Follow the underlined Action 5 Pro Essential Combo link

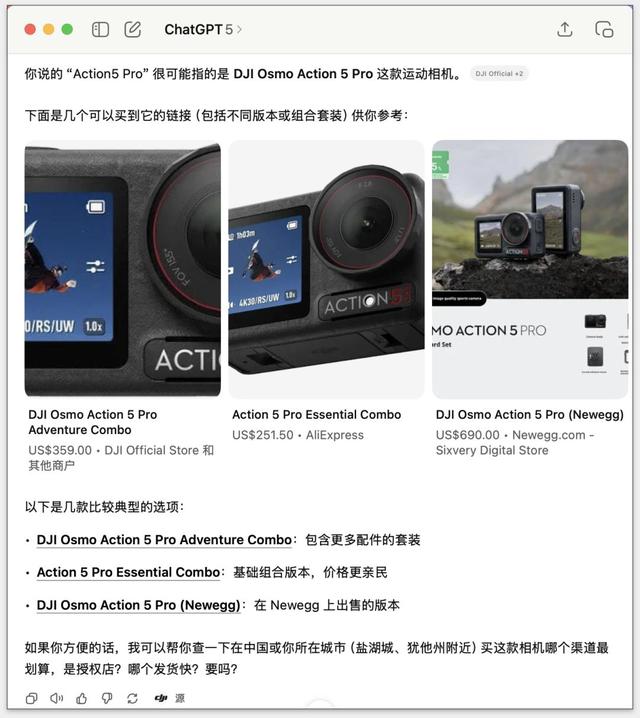pyautogui.click(x=128, y=573)
